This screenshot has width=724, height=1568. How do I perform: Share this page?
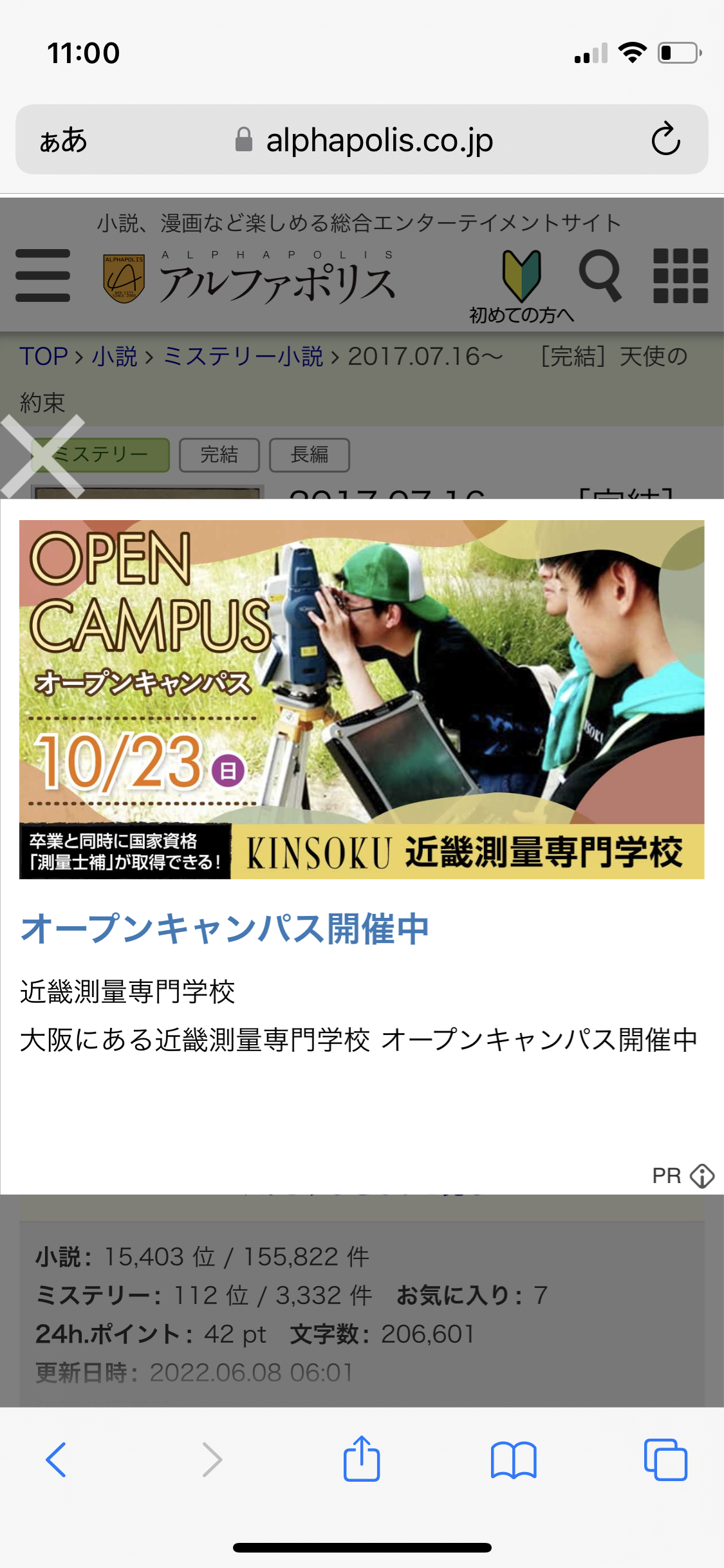[x=362, y=1459]
